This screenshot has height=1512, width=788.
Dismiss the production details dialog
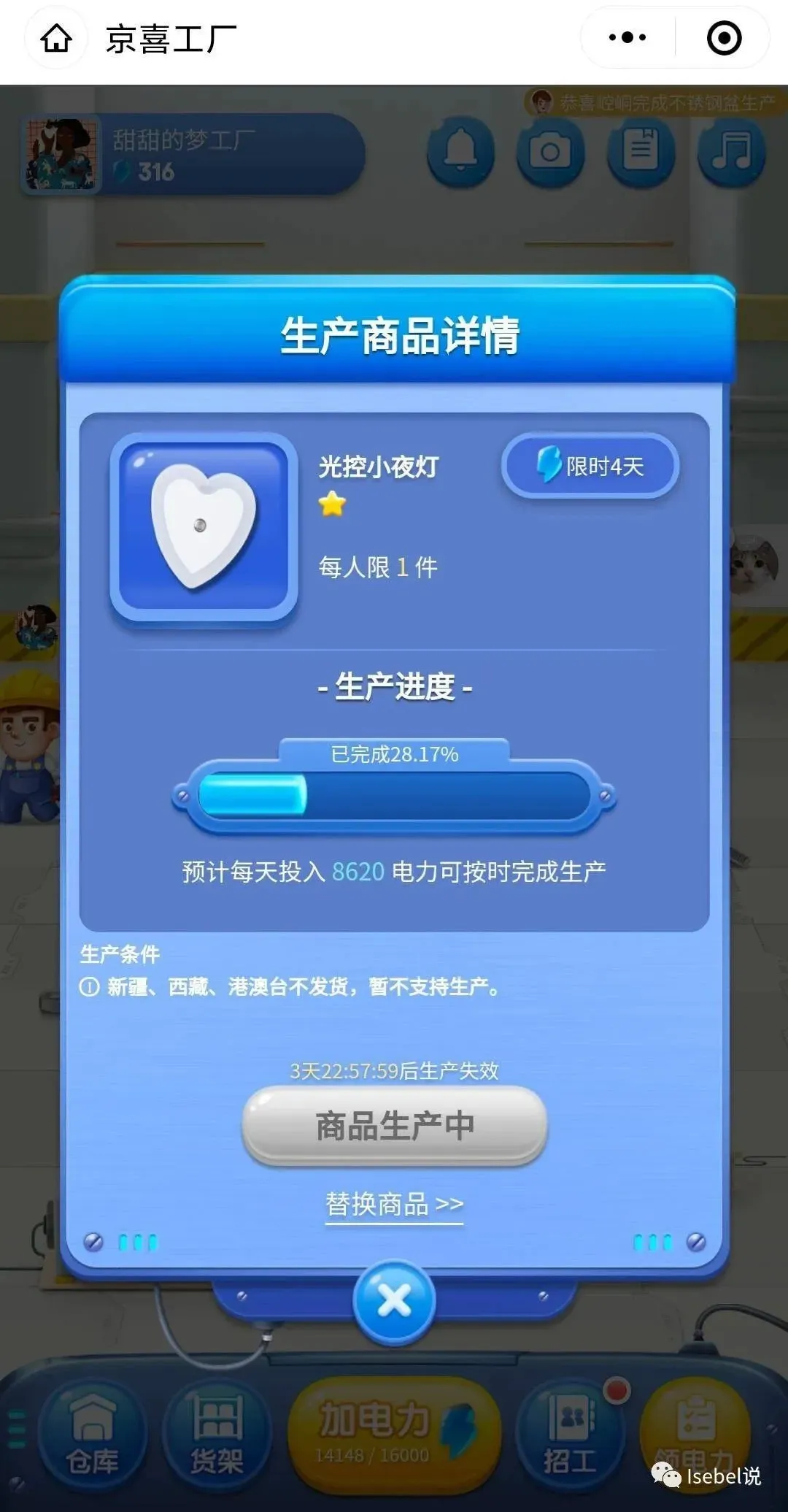click(x=394, y=1301)
